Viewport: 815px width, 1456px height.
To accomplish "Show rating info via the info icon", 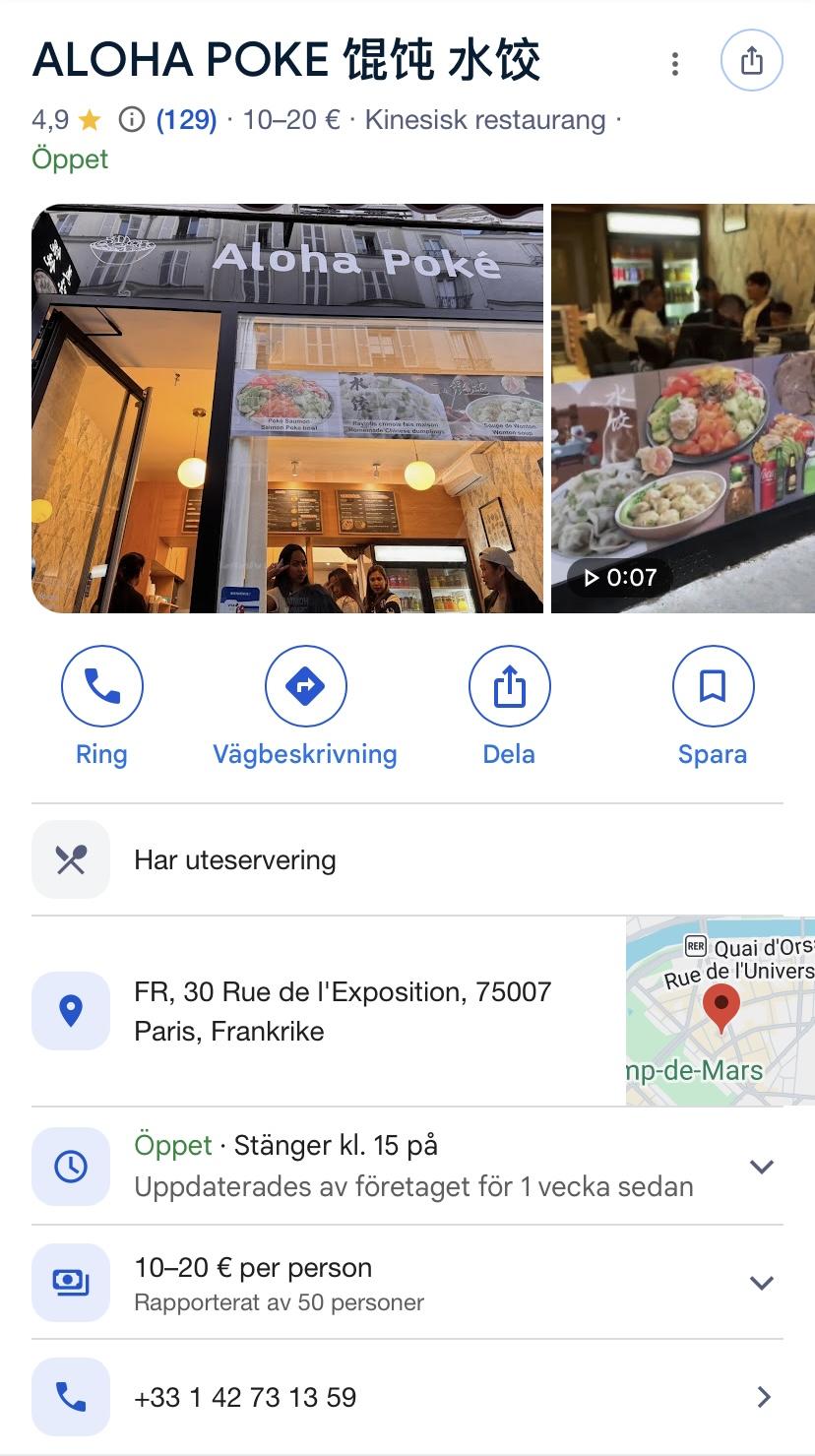I will pyautogui.click(x=131, y=120).
